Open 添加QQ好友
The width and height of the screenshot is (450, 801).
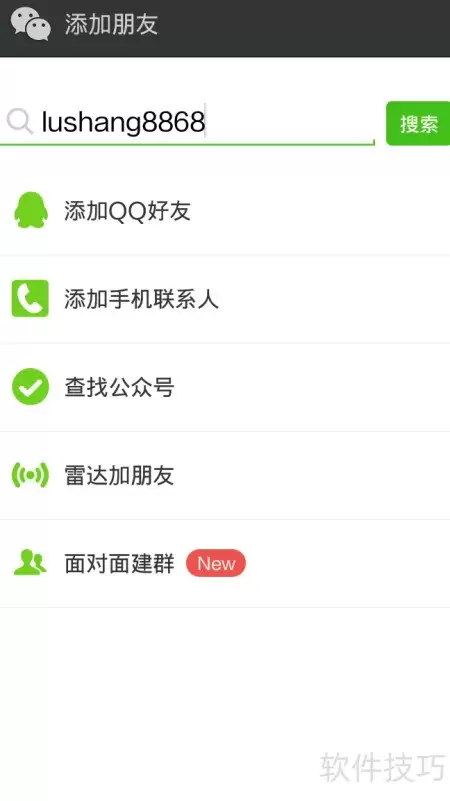pyautogui.click(x=225, y=211)
